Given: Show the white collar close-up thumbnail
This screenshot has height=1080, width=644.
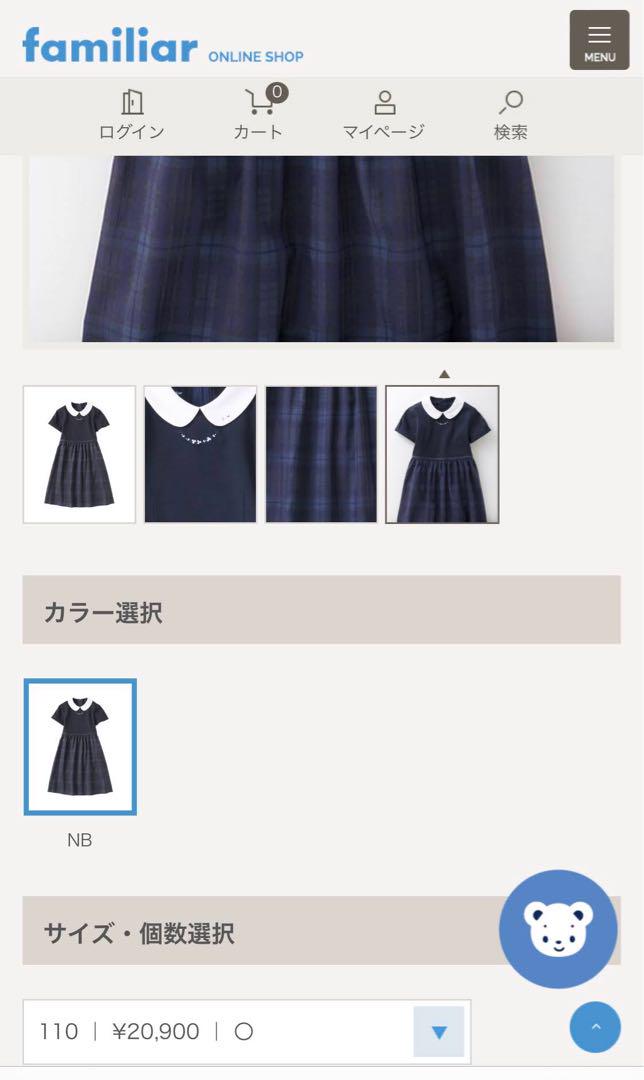Looking at the screenshot, I should (200, 455).
